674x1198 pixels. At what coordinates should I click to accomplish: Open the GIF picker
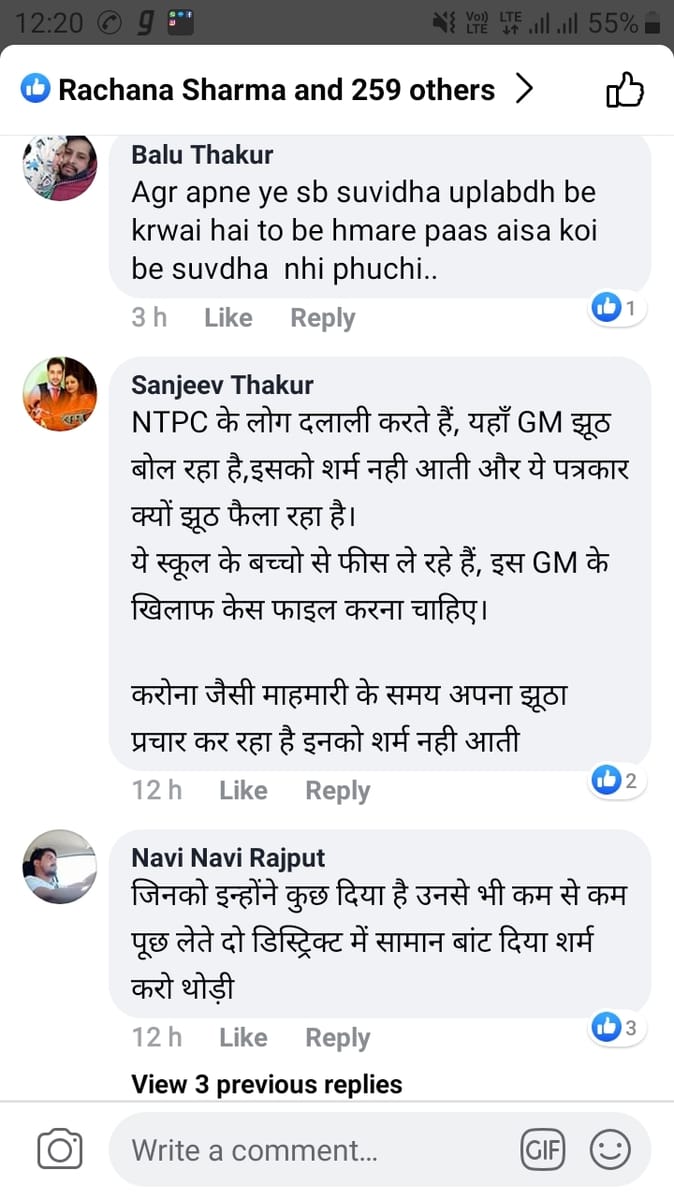pyautogui.click(x=543, y=1150)
